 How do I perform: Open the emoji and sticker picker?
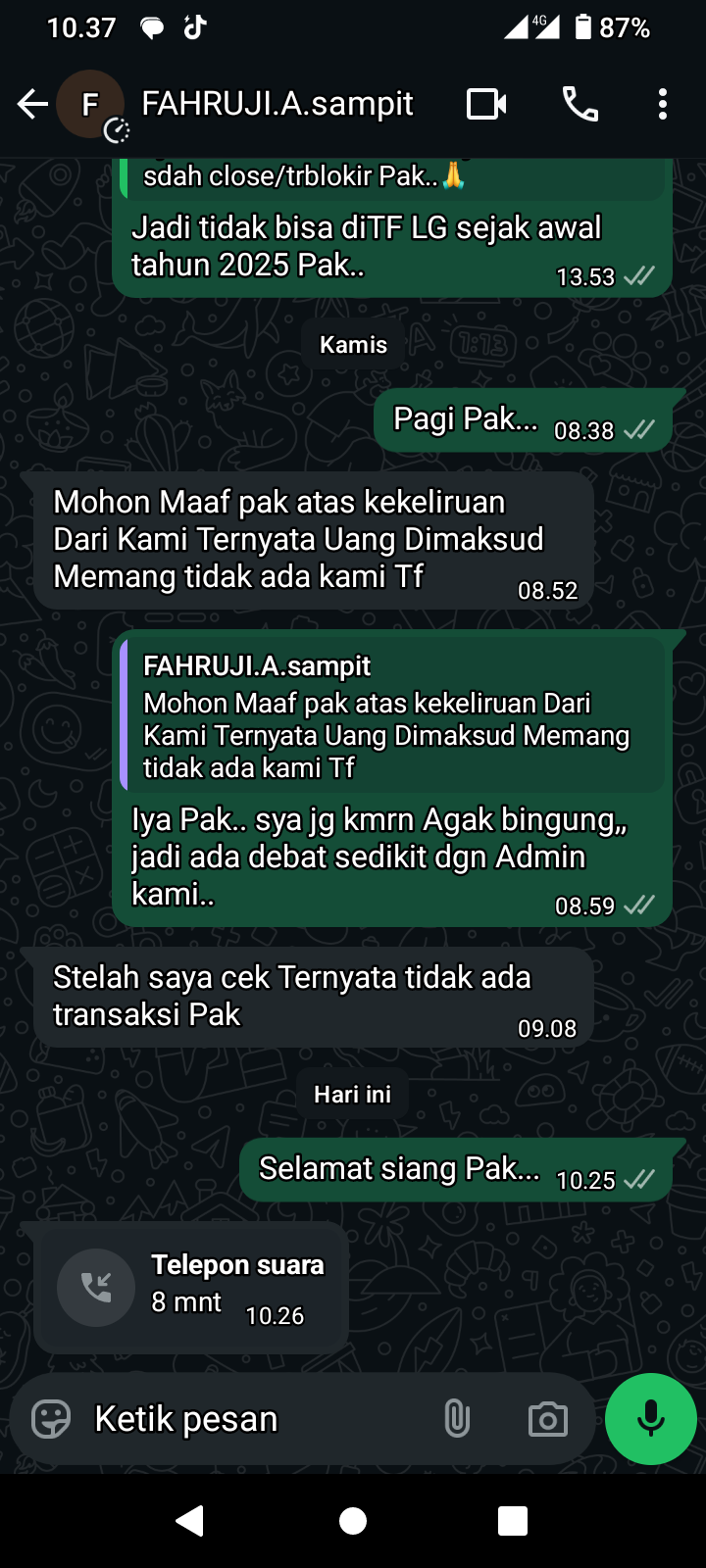(51, 1419)
